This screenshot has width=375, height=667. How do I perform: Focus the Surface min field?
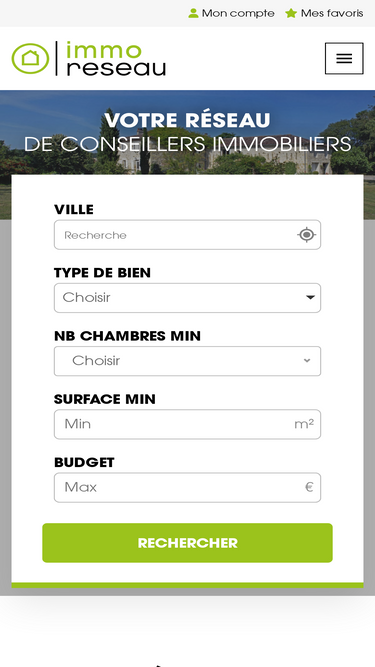pos(187,424)
